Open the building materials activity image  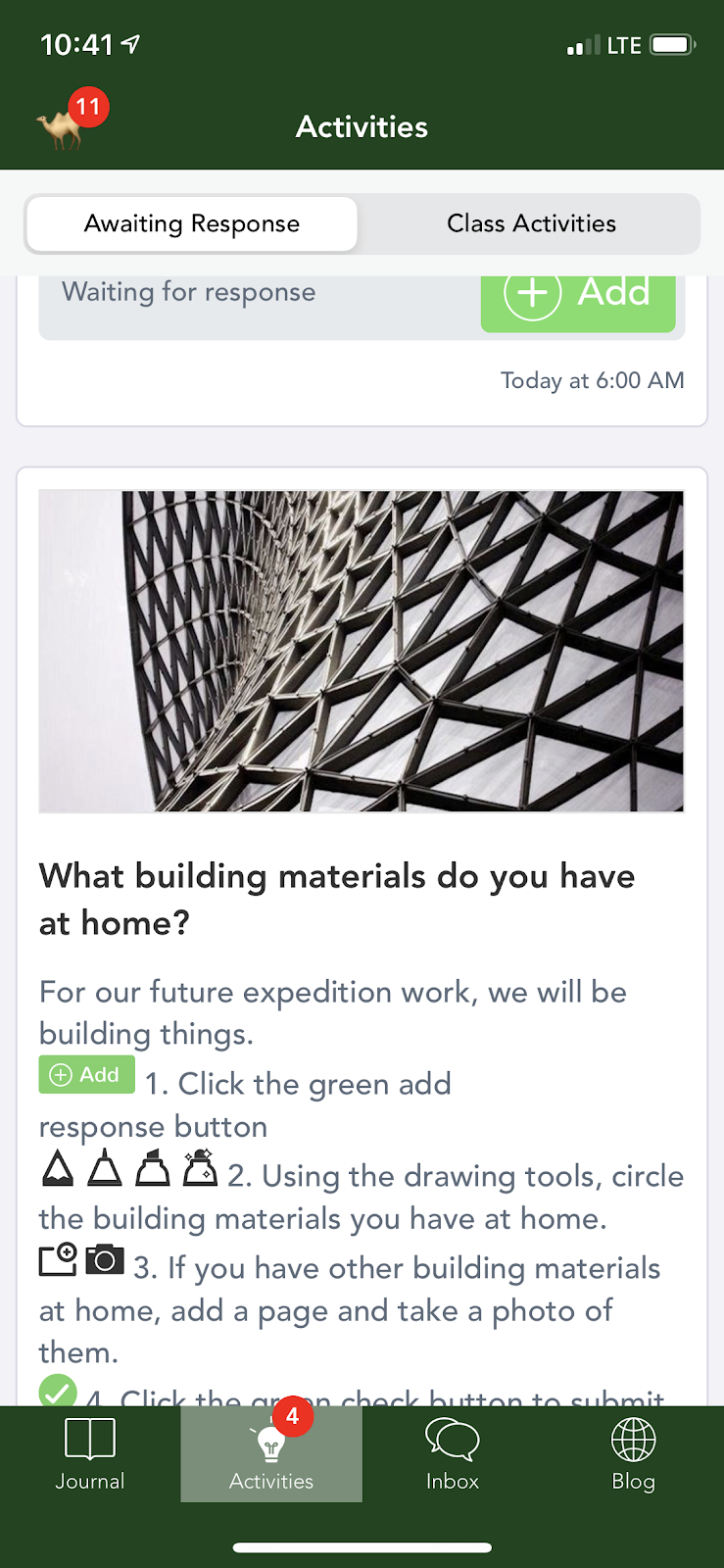(x=362, y=652)
